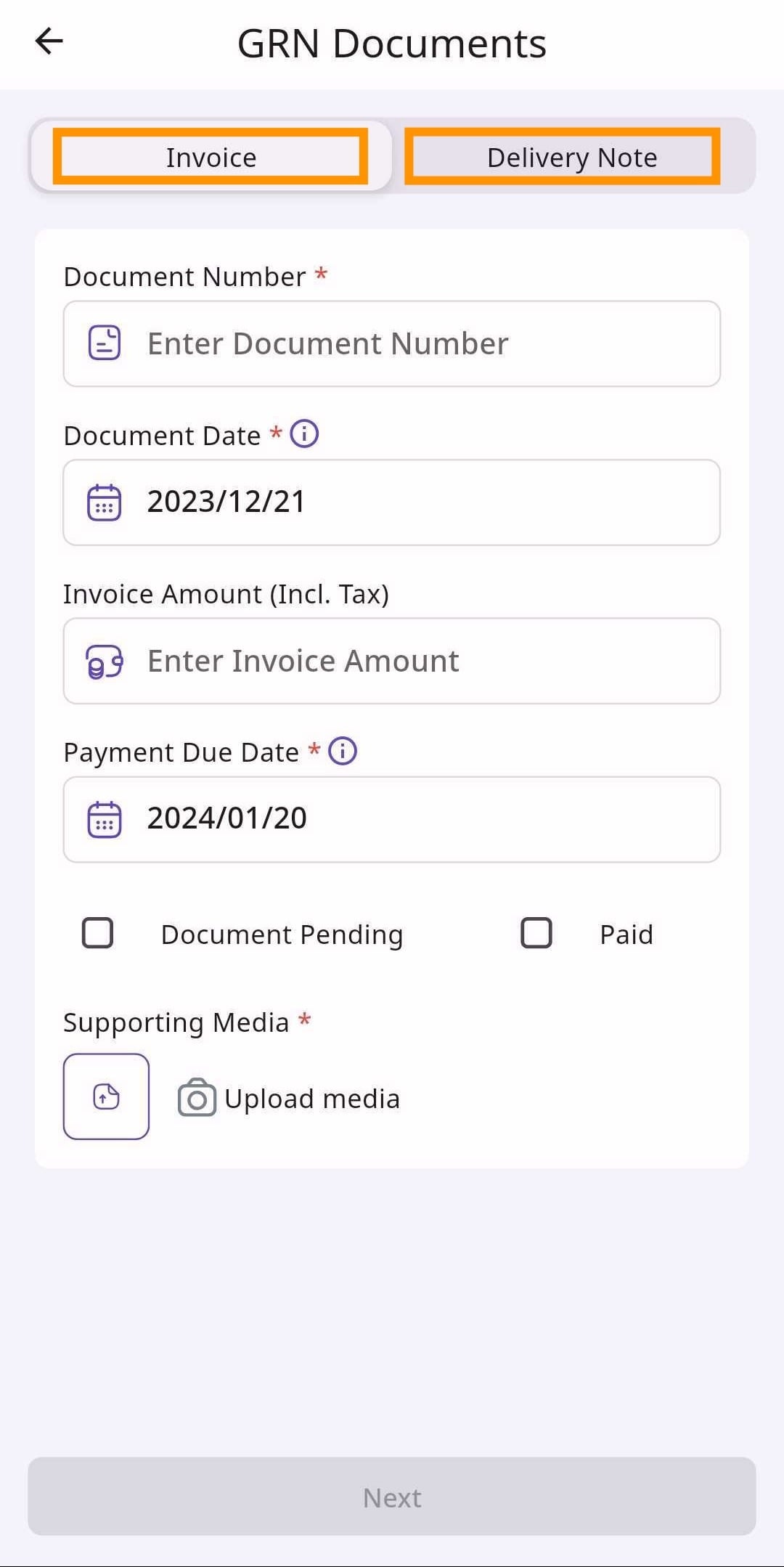Mark the invoice as Paid
This screenshot has width=784, height=1567.
pyautogui.click(x=536, y=933)
